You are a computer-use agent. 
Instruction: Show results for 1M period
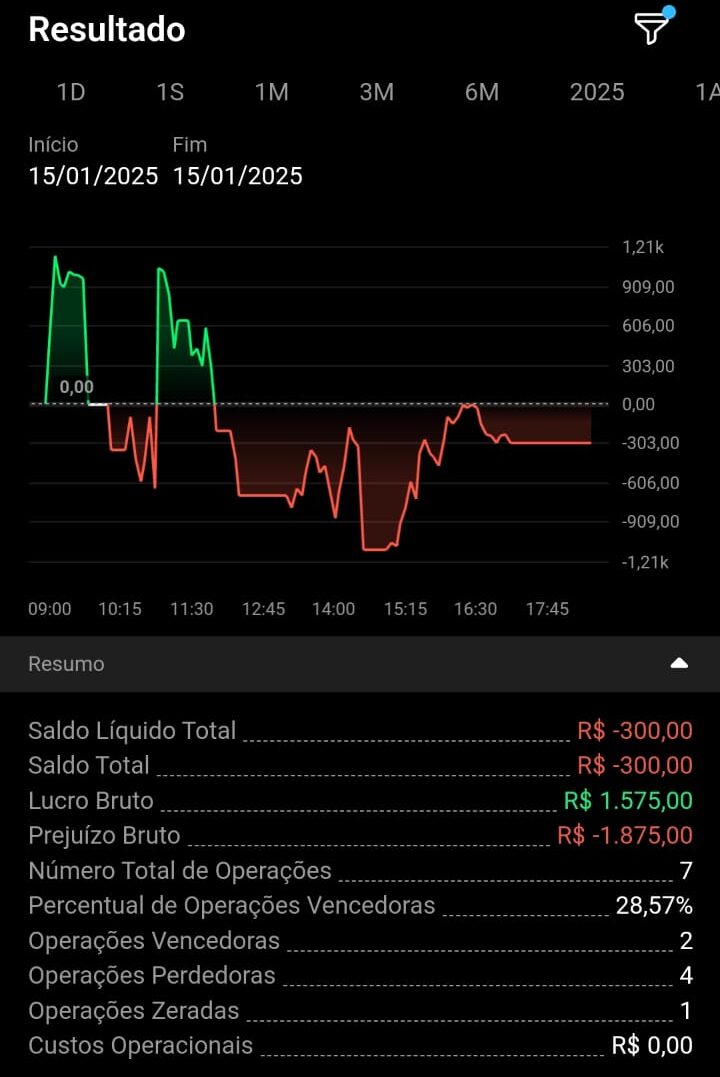[x=271, y=92]
